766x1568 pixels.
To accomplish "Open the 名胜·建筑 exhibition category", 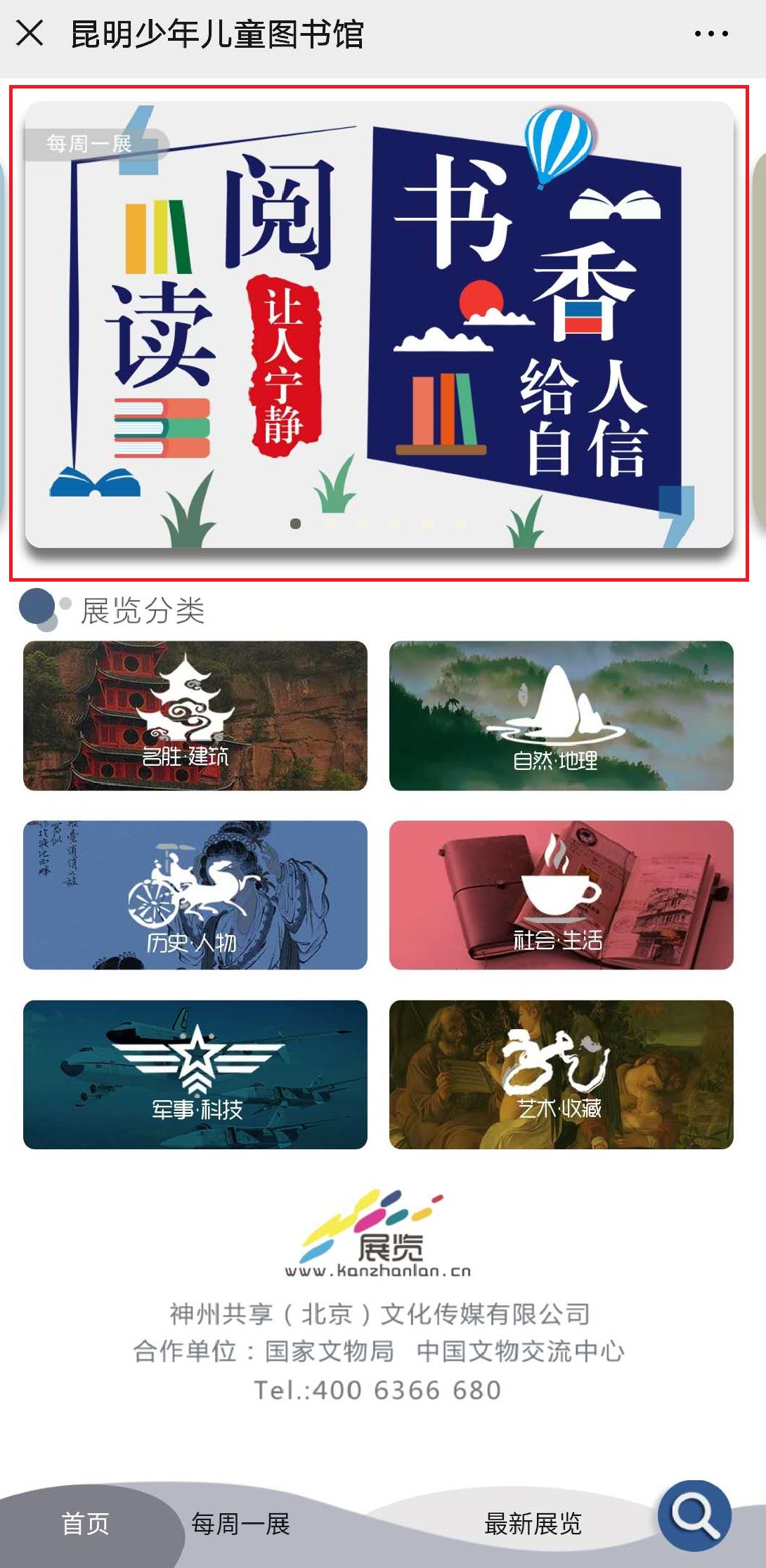I will pos(195,715).
